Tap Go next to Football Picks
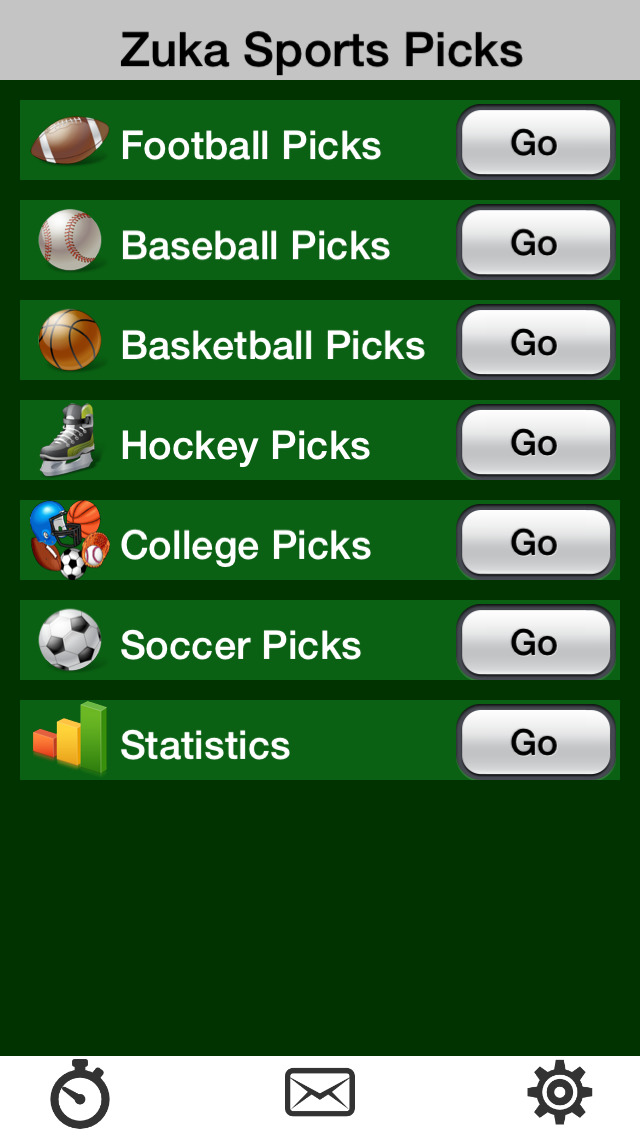Viewport: 640px width, 1136px height. tap(535, 142)
